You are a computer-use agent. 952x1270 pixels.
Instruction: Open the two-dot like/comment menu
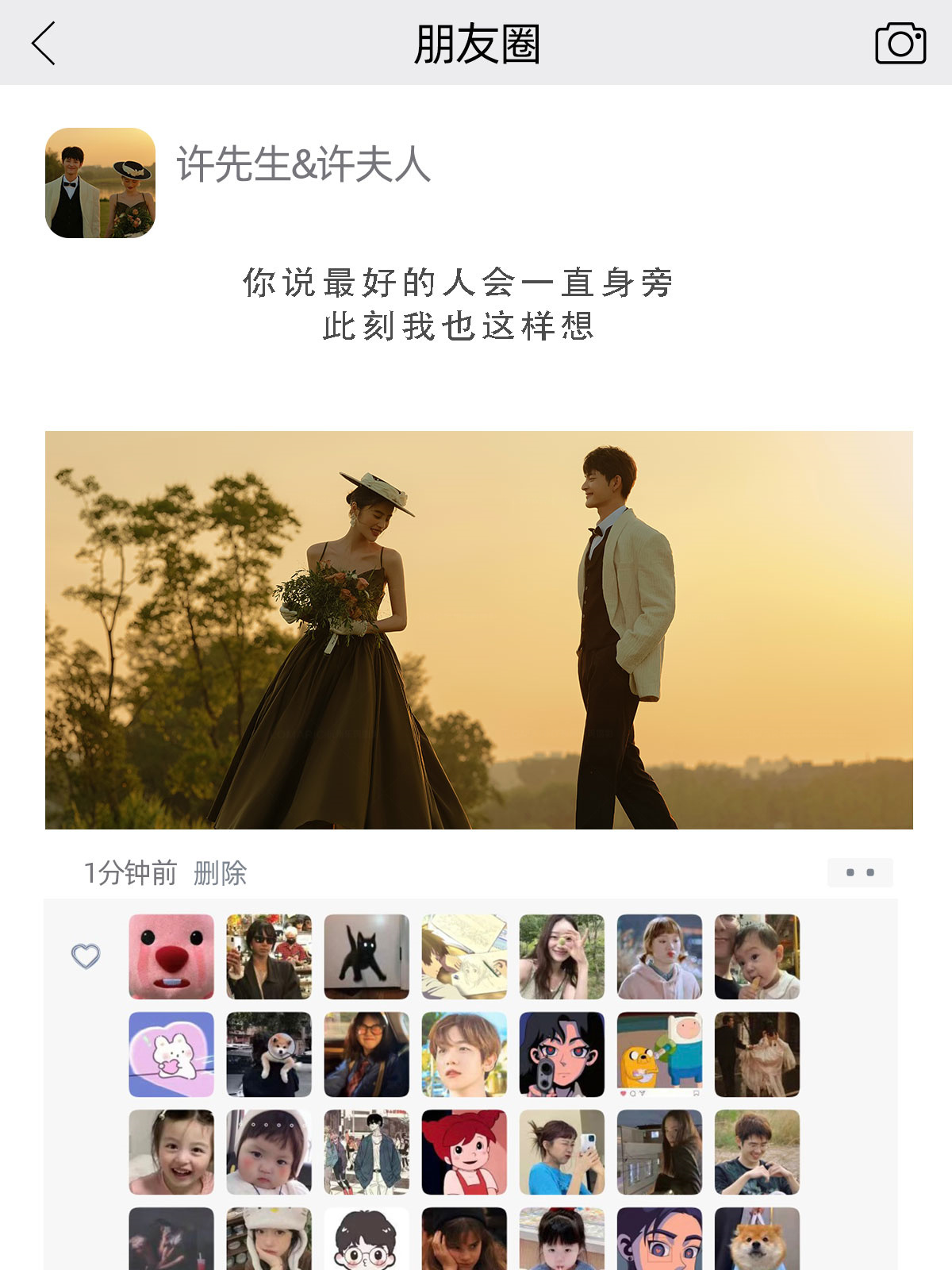(x=860, y=872)
